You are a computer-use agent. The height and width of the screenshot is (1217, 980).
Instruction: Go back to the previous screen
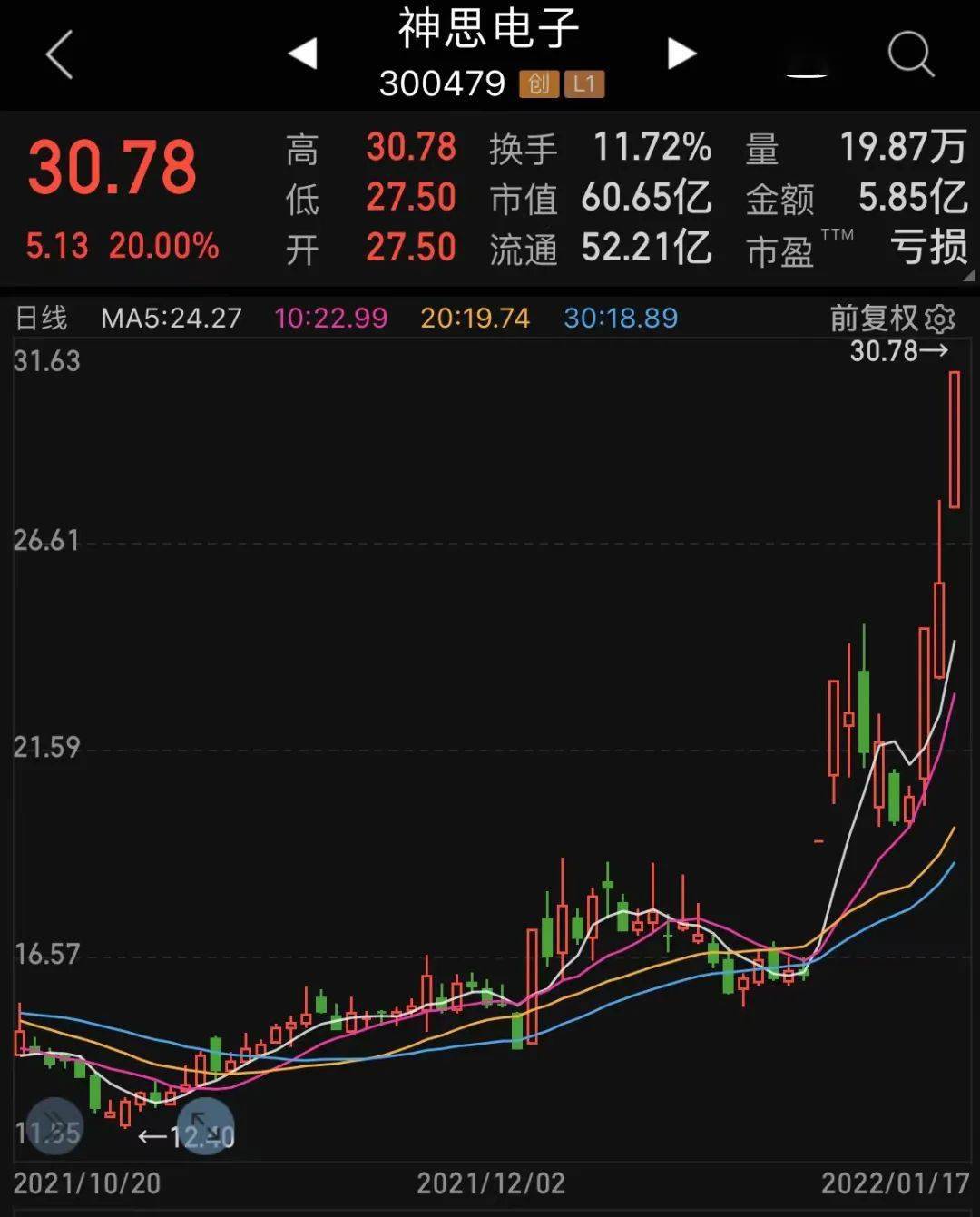(59, 54)
